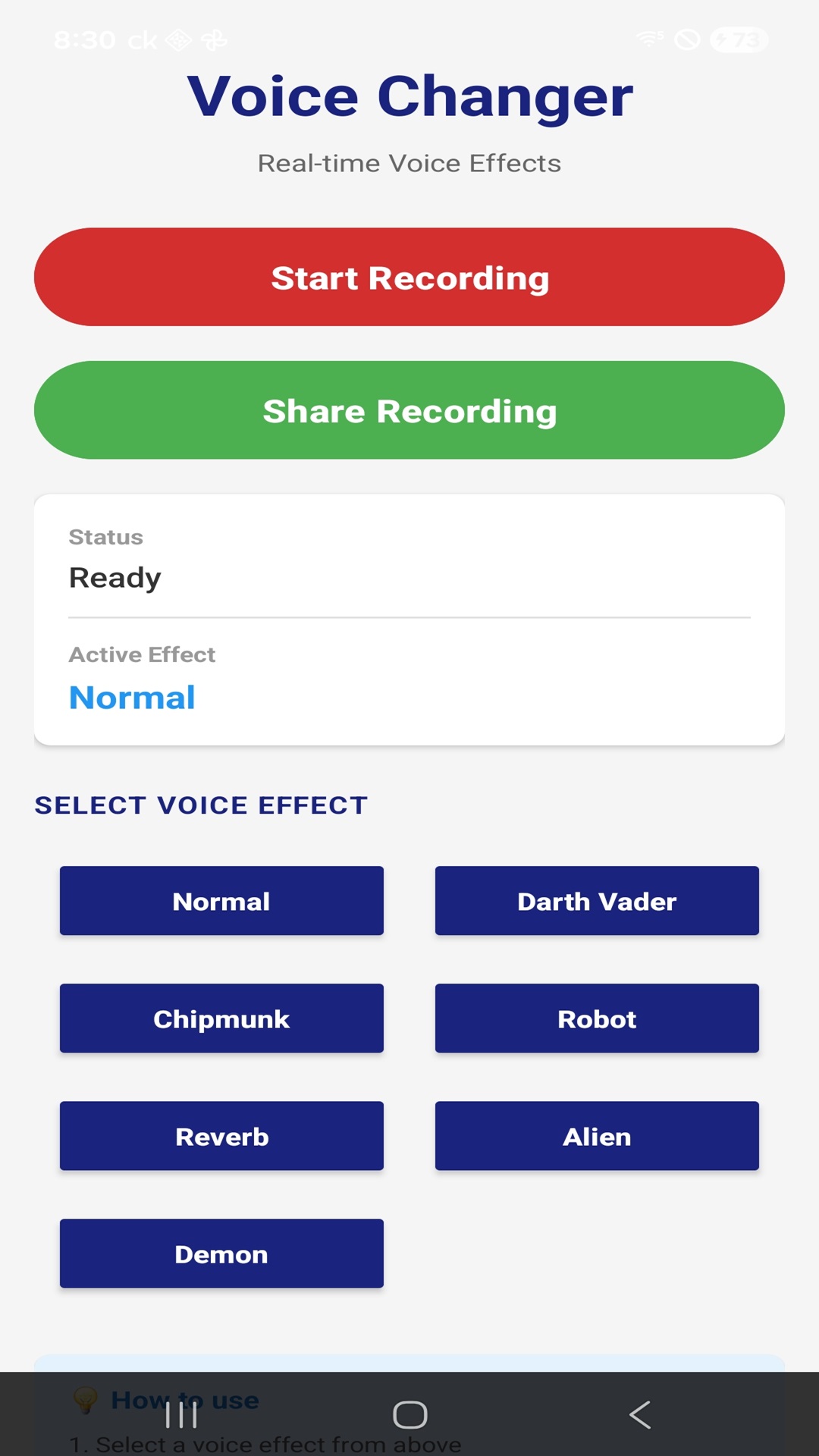
Task: Pick the Alien voice effect
Action: coord(597,1136)
